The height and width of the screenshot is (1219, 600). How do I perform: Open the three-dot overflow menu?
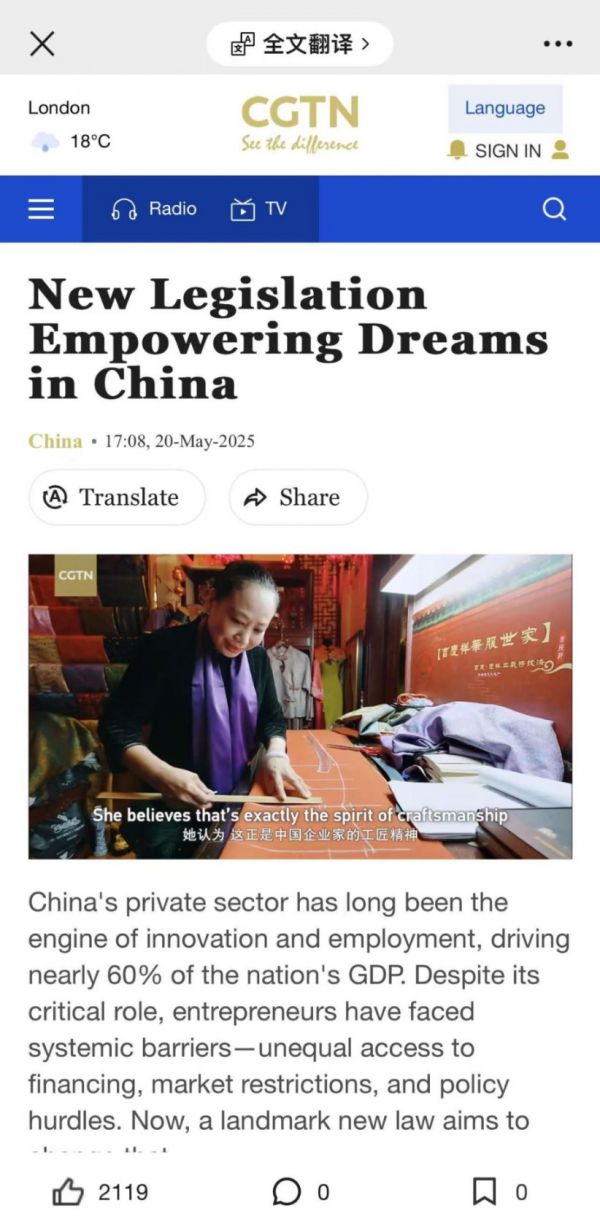(557, 44)
